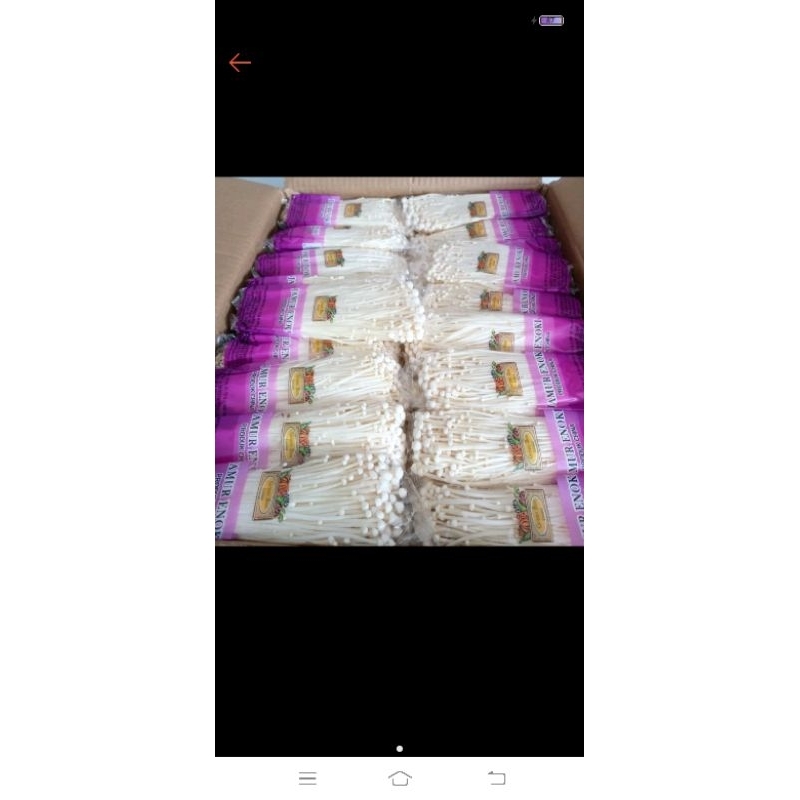
Task: Tap the system back button
Action: (496, 778)
